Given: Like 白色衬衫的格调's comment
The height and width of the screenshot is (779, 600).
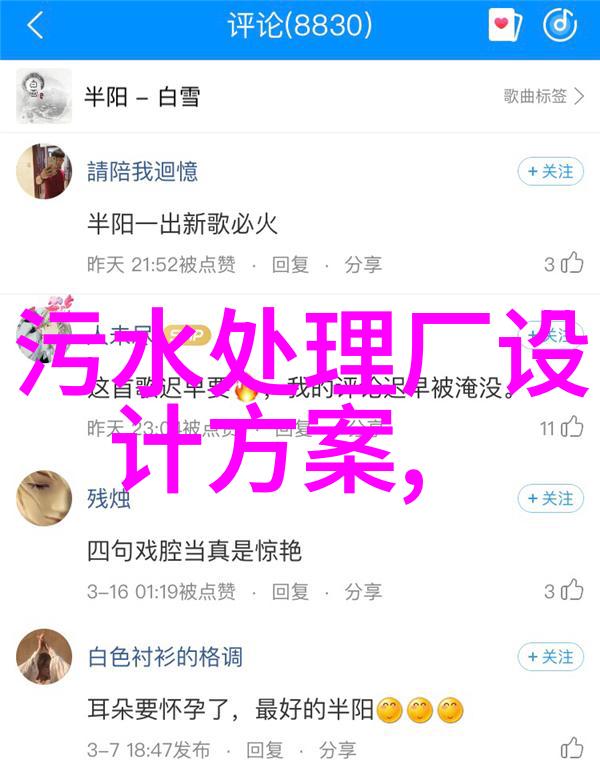Looking at the screenshot, I should (x=571, y=749).
